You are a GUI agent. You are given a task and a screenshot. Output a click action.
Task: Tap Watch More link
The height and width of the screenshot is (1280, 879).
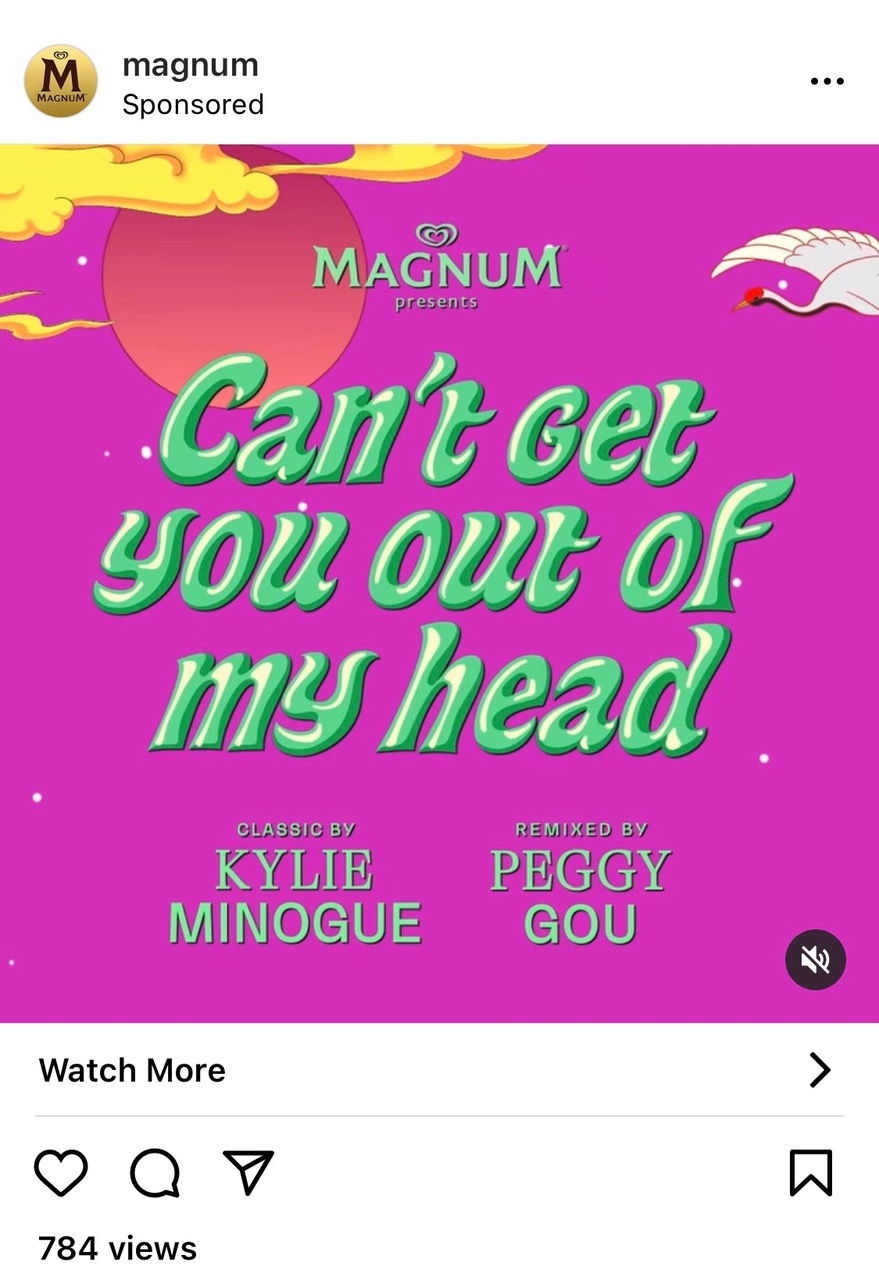pyautogui.click(x=132, y=1070)
